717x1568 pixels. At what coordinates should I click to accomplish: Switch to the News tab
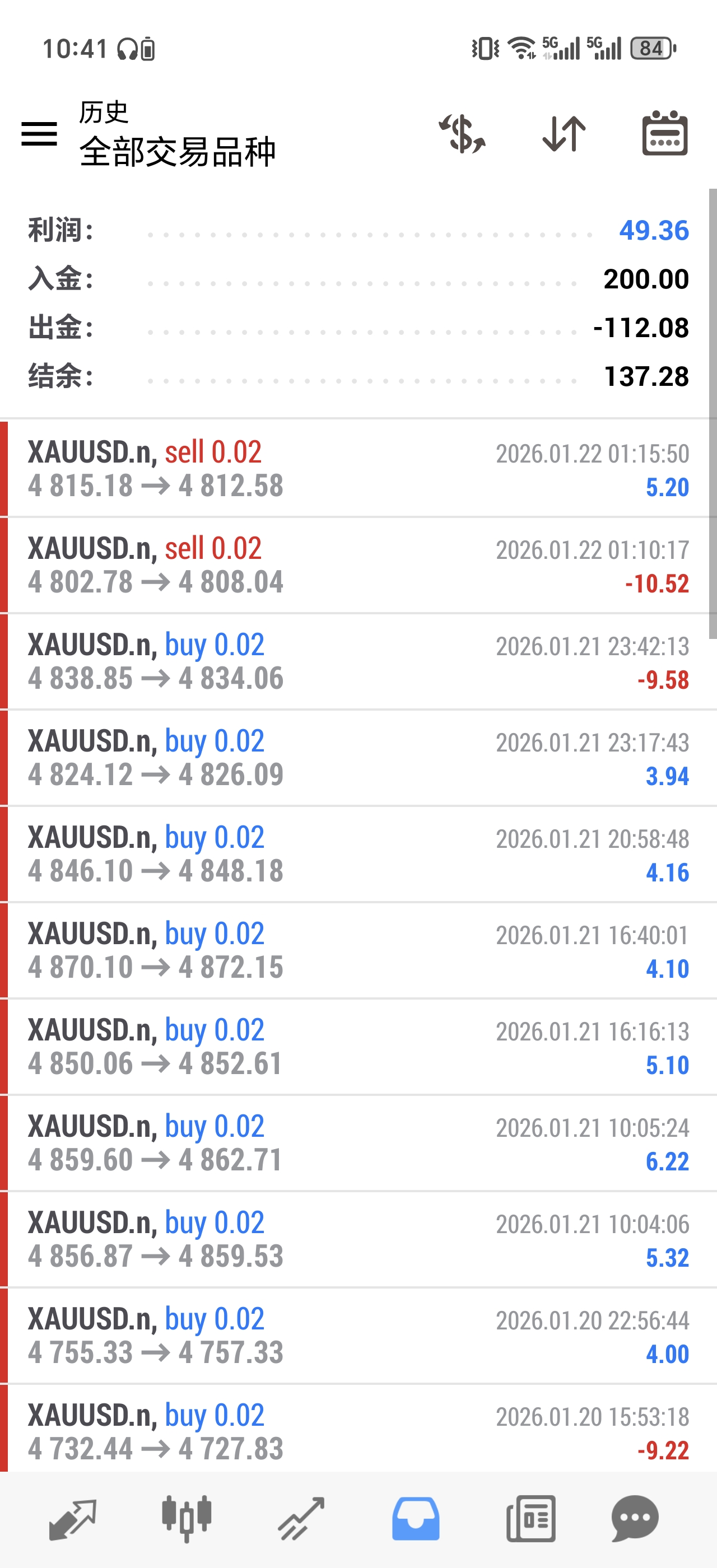coord(531,1519)
